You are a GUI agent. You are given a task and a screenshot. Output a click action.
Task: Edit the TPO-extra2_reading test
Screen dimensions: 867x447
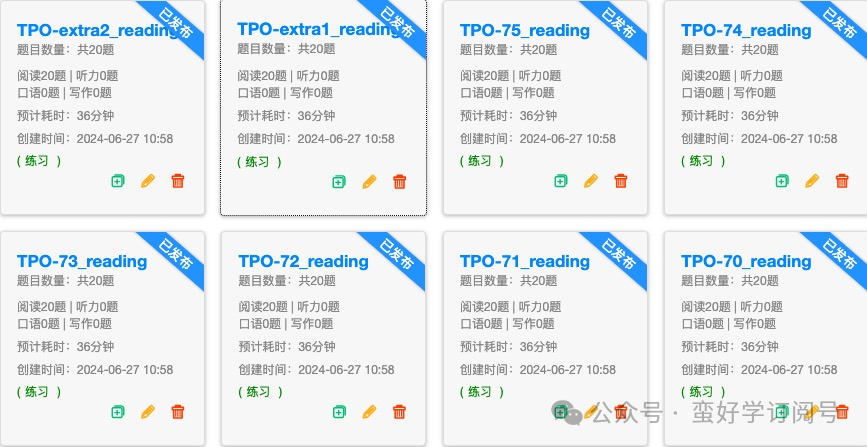tap(148, 181)
